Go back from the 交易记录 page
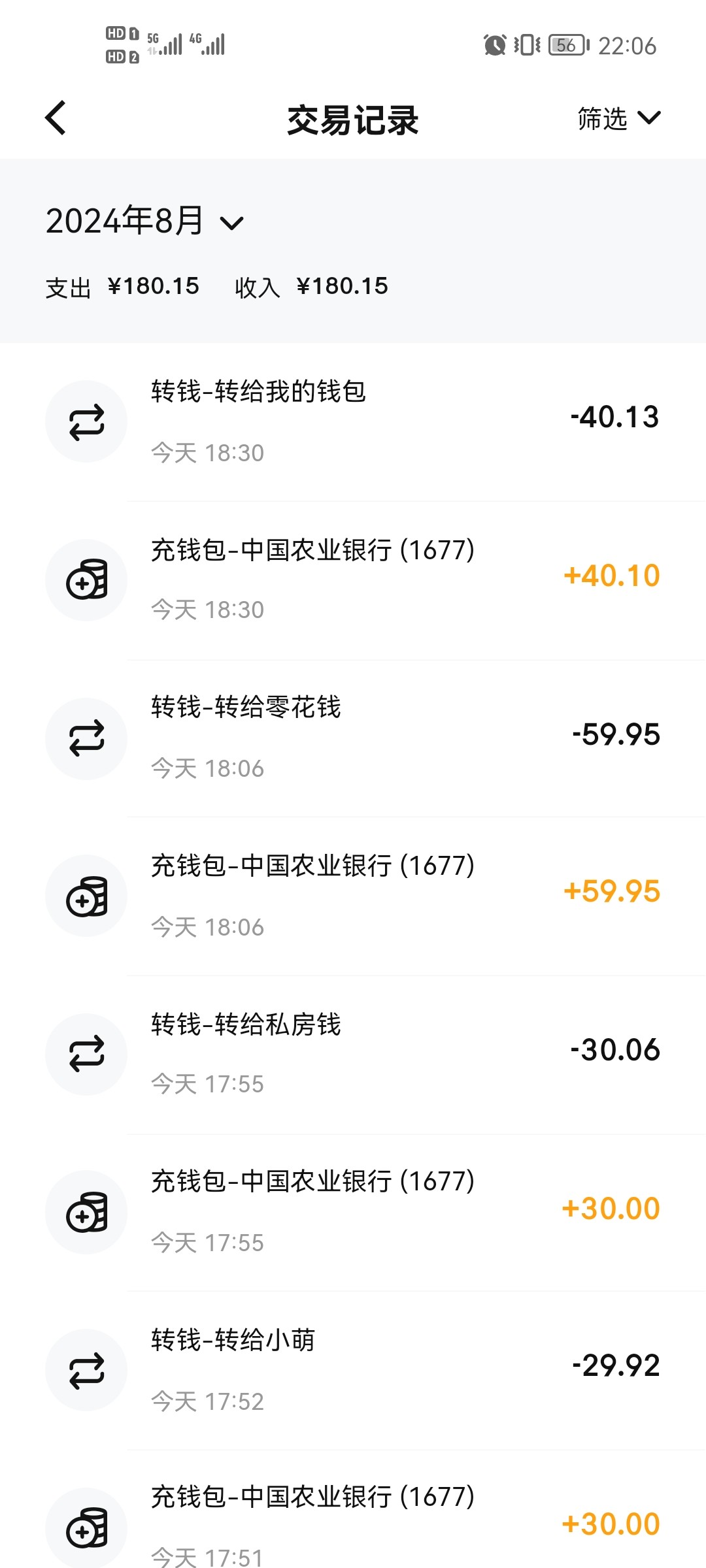 pos(56,118)
